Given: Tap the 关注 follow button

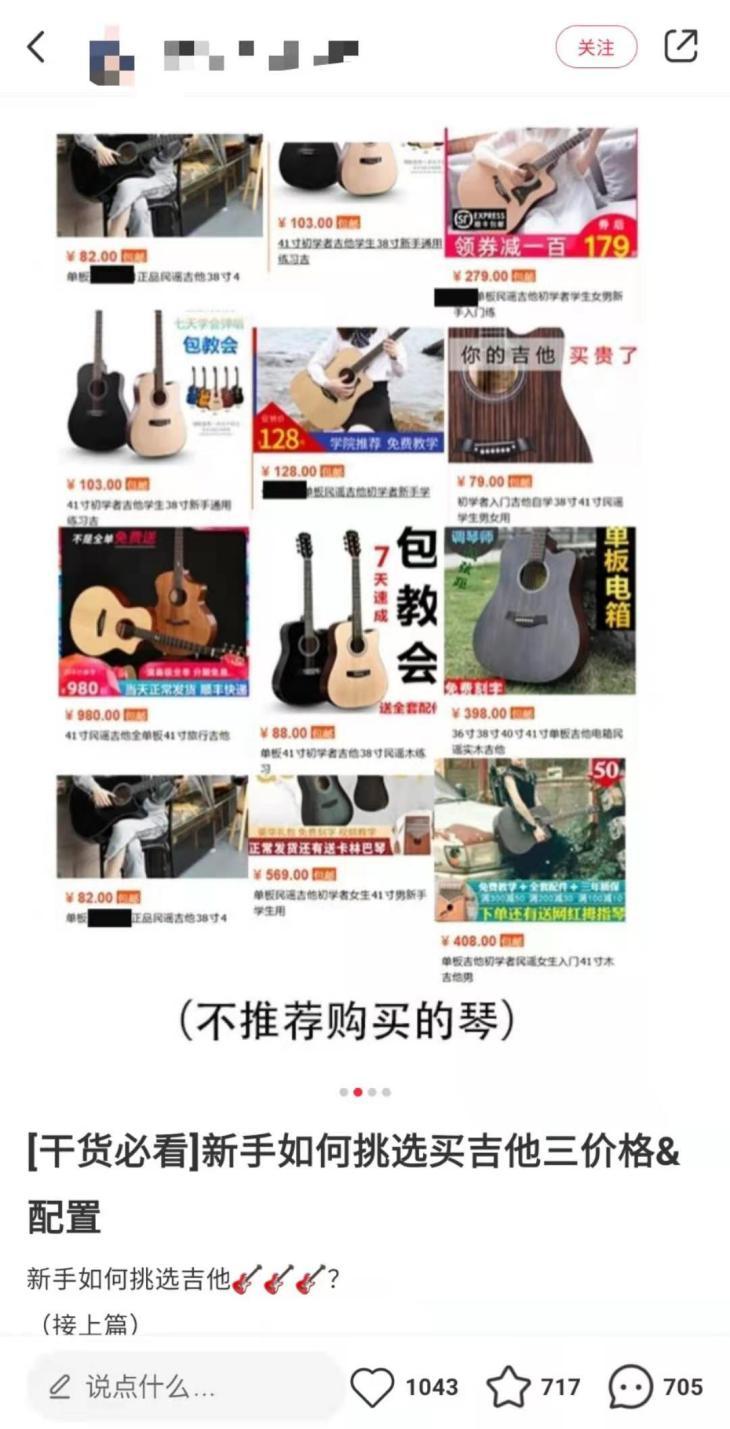Looking at the screenshot, I should coord(596,47).
